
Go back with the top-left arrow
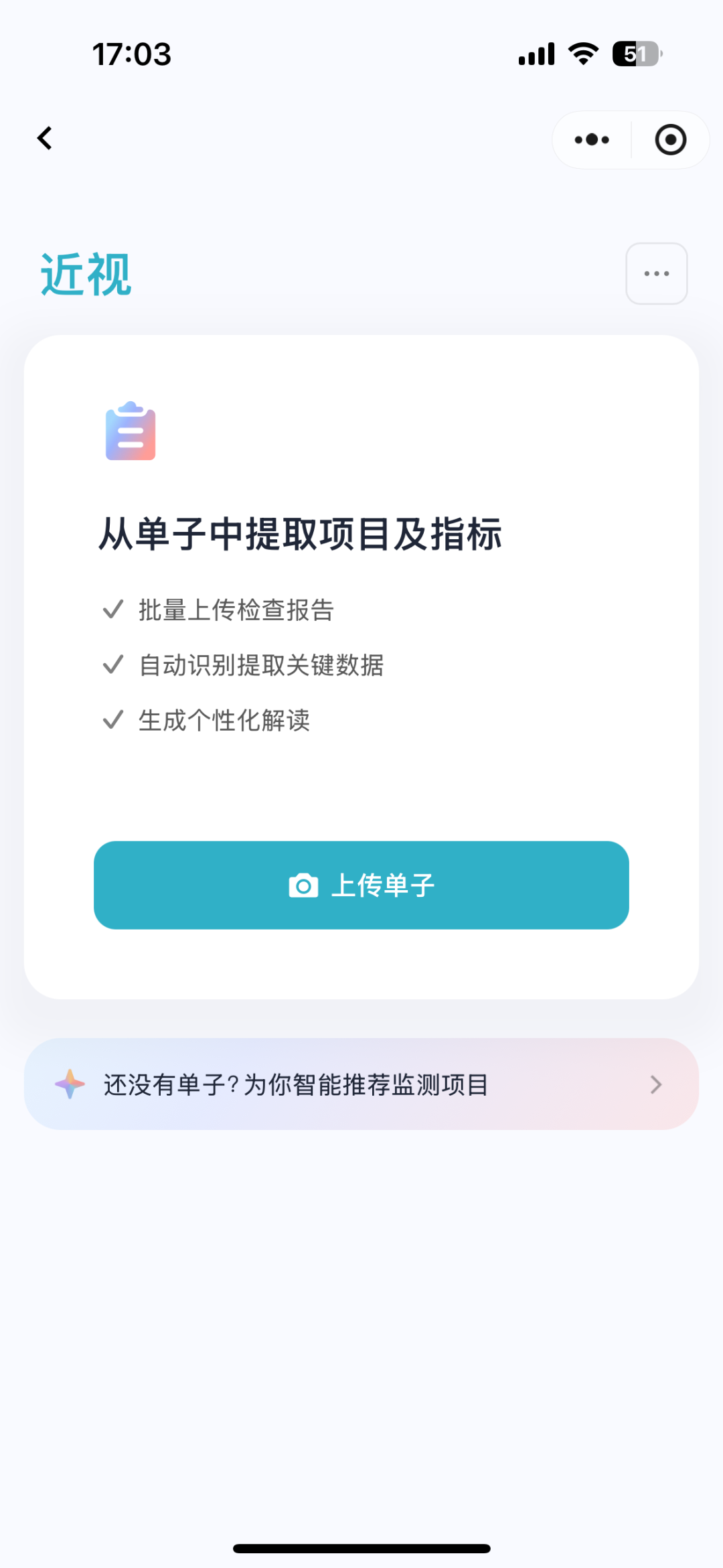point(45,139)
